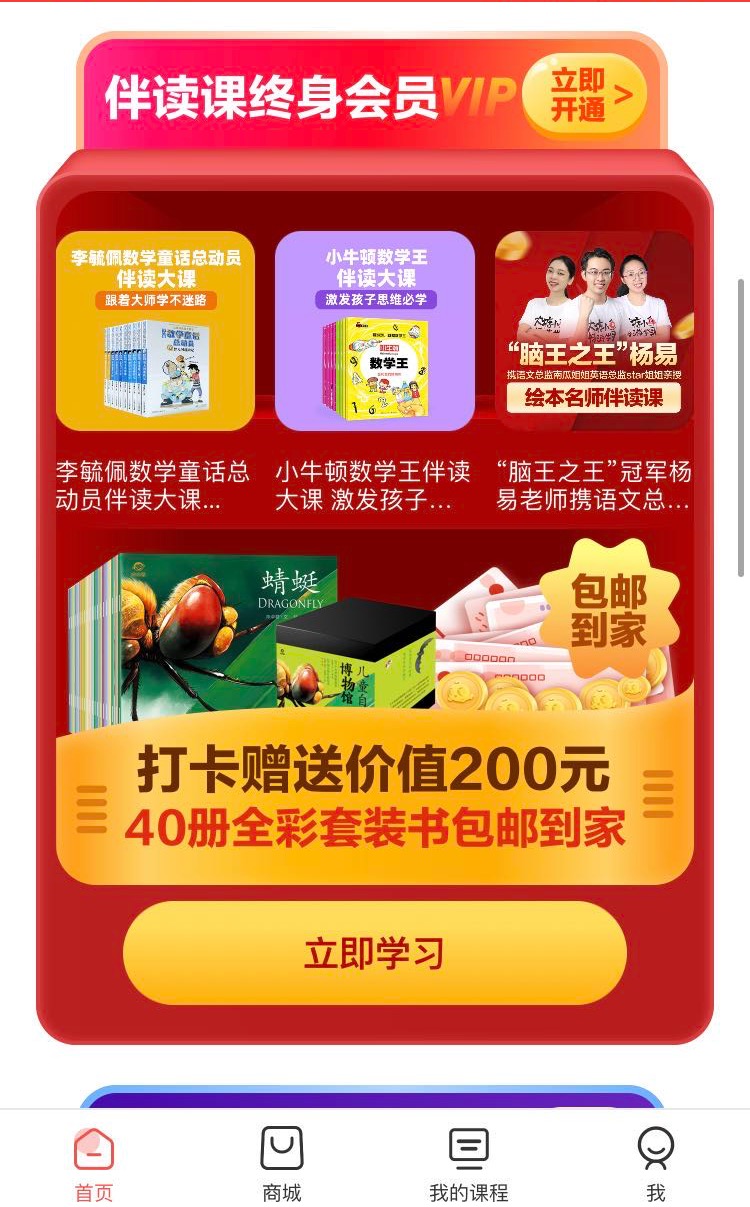Go to the 我的课程 tab
The height and width of the screenshot is (1207, 750).
[468, 1163]
